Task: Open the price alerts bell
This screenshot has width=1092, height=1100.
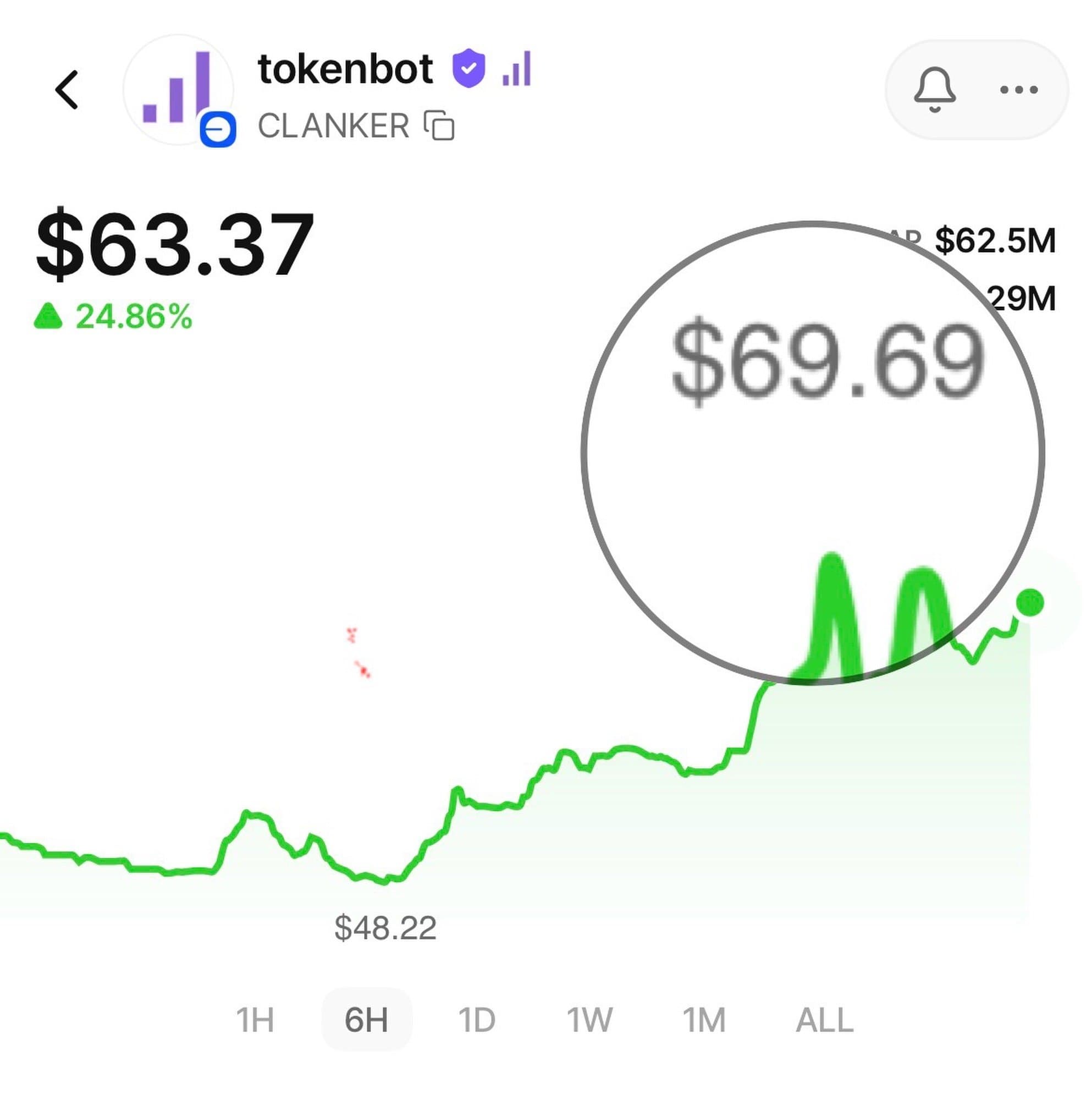Action: [x=934, y=90]
